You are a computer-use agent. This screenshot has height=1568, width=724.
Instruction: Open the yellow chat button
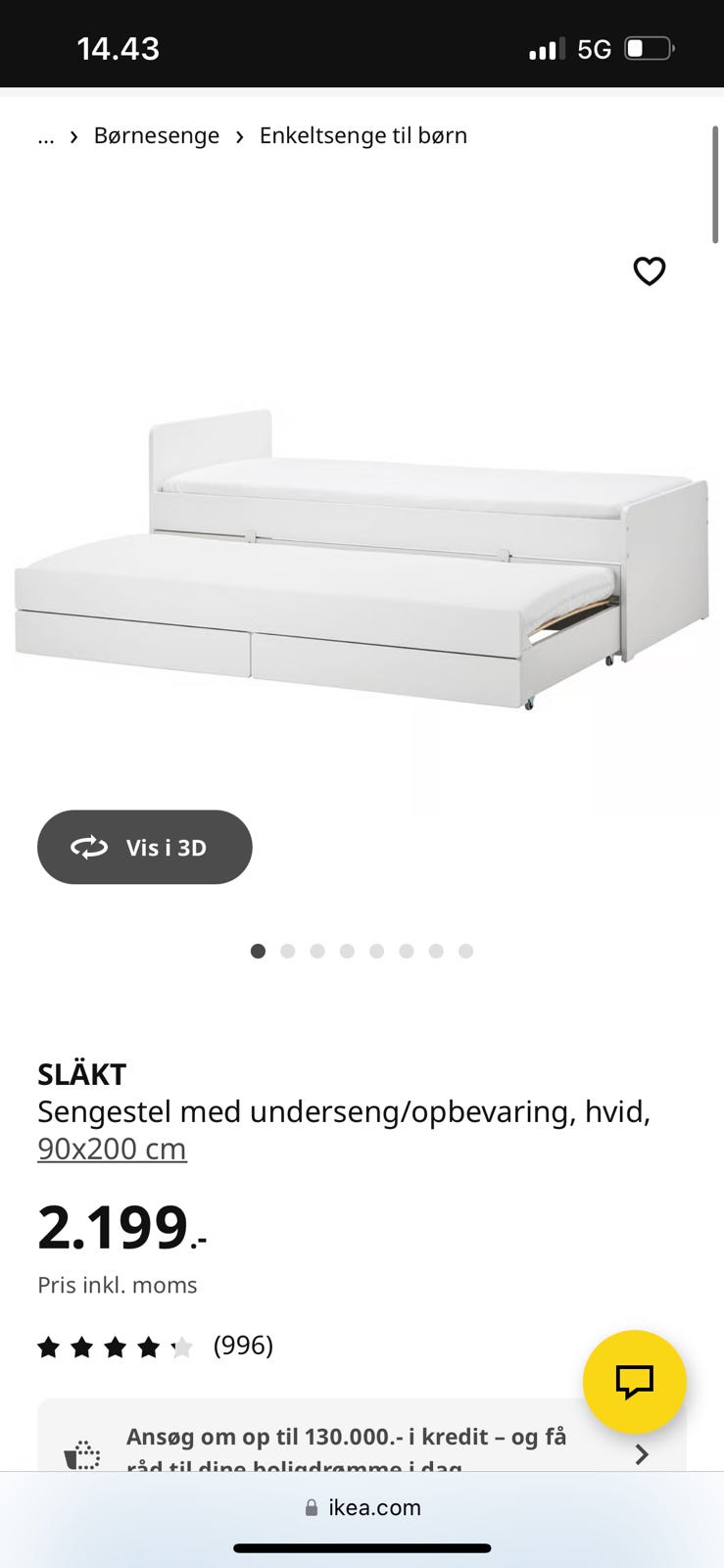634,1382
